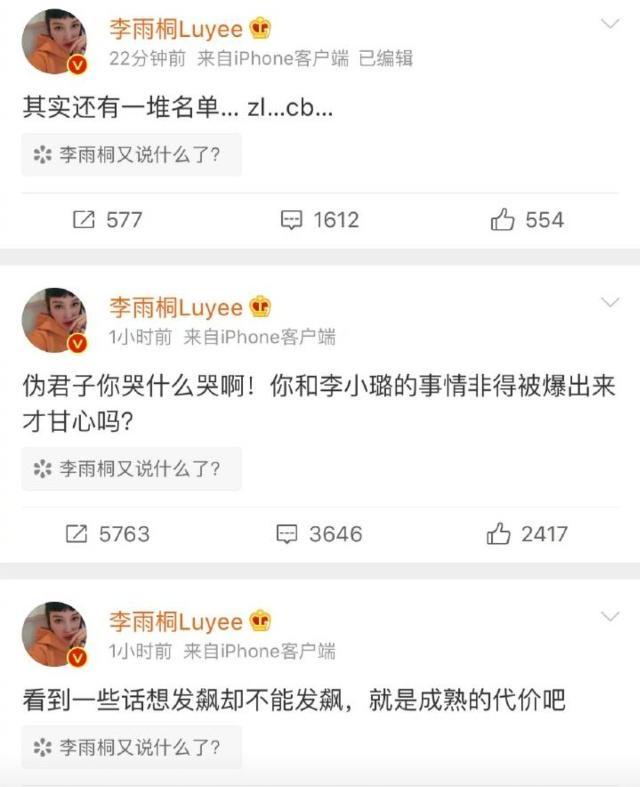View the 3646 comments on the 伪君子 post
Viewport: 640px width, 787px height.
pos(319,534)
